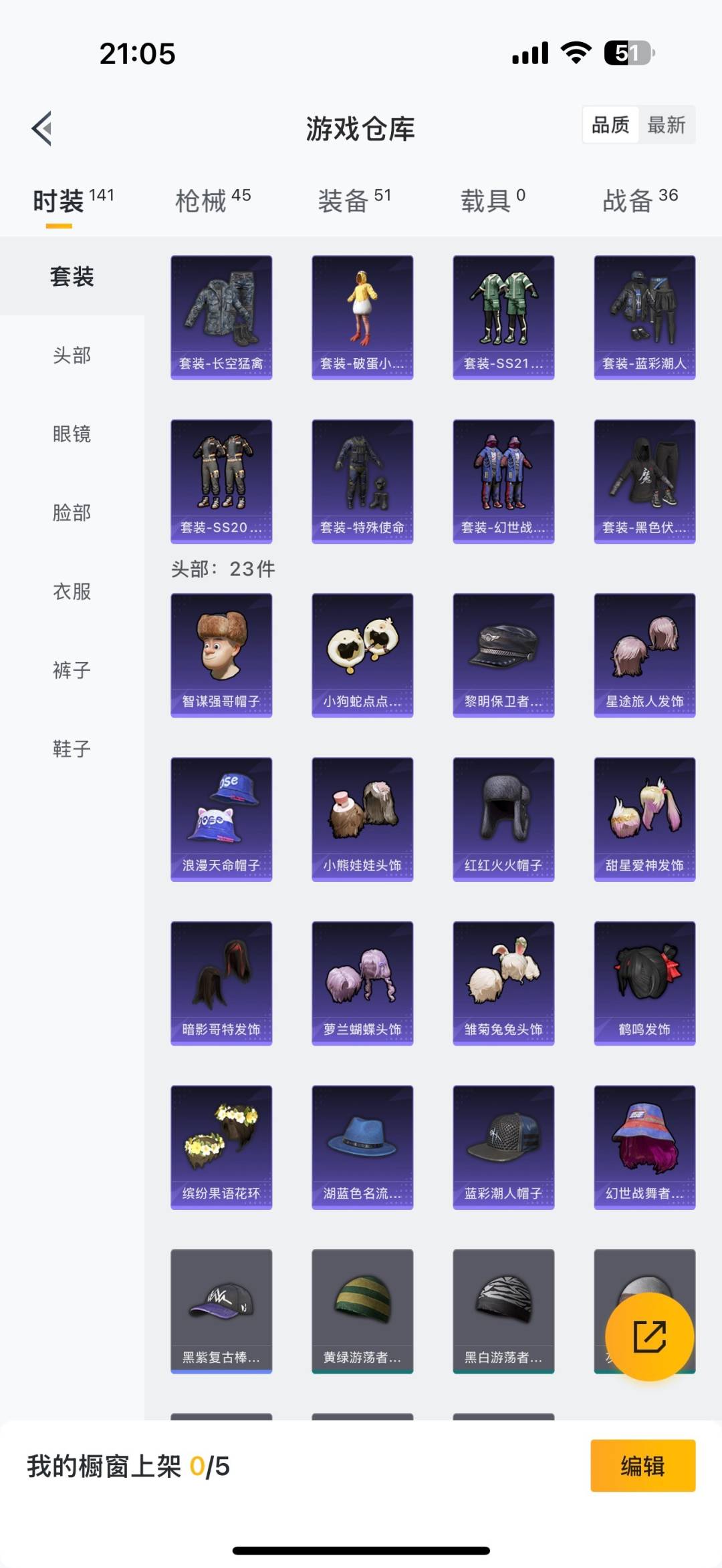
Task: Select the 鞋子 category in sidebar
Action: tap(72, 748)
